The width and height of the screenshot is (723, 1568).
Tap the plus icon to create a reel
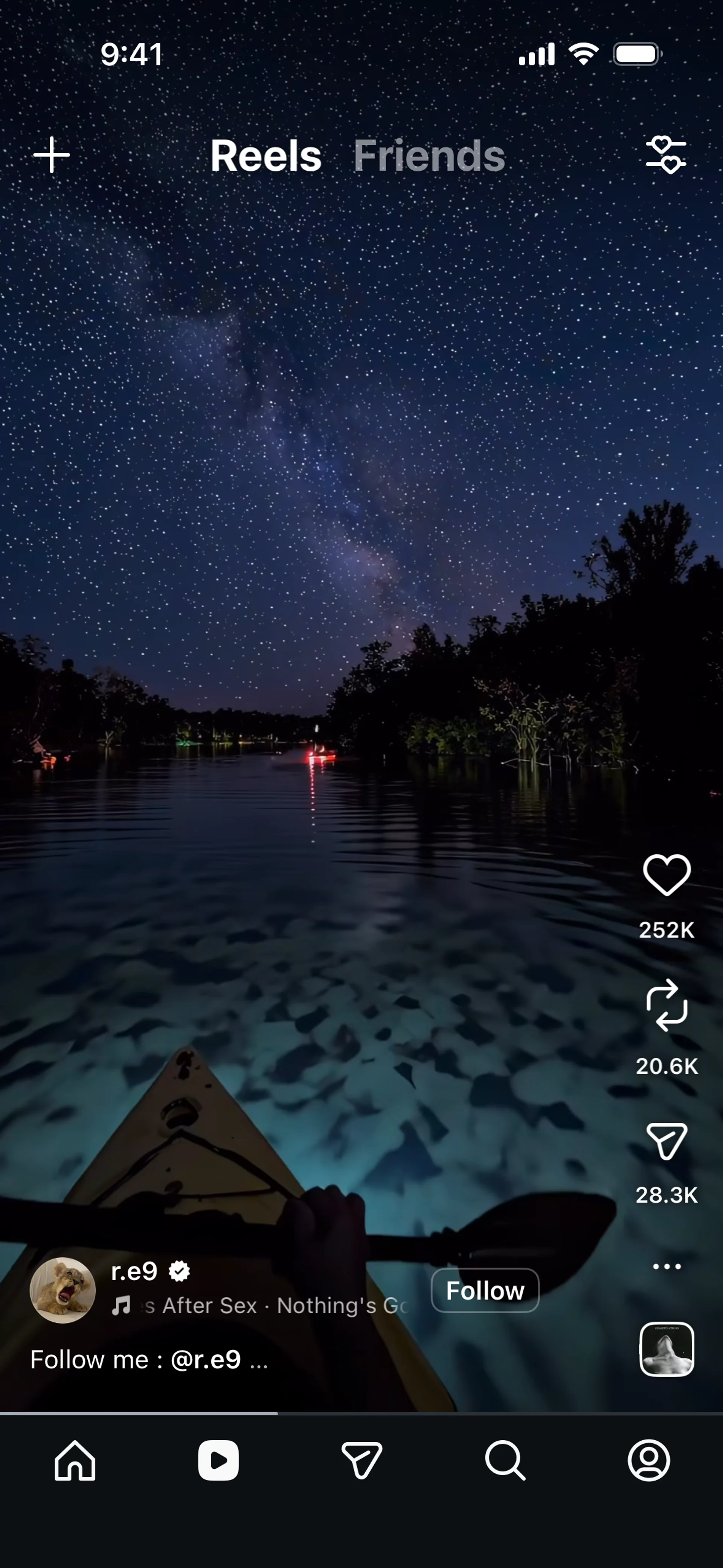click(52, 155)
